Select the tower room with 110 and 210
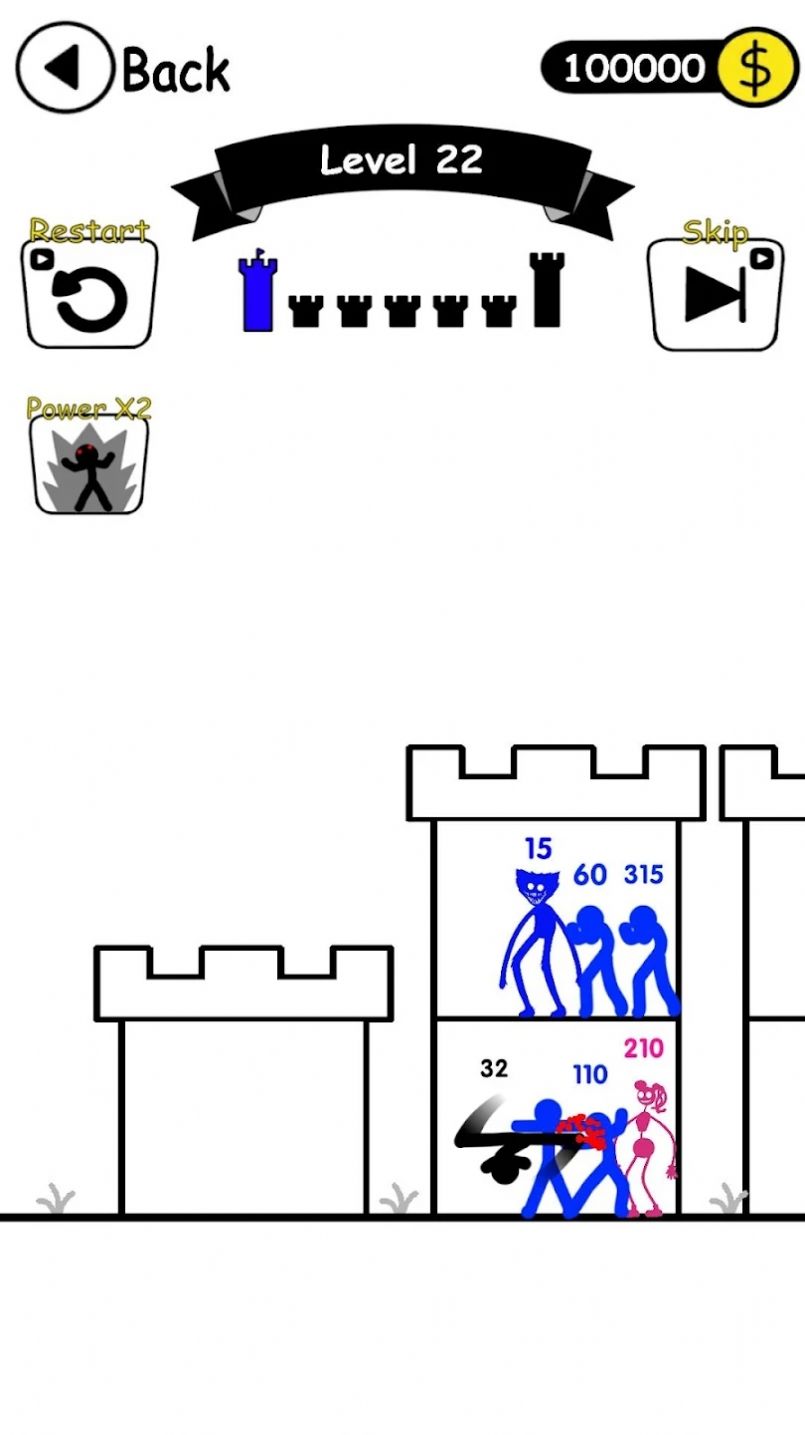This screenshot has height=1435, width=805. coord(558,1117)
